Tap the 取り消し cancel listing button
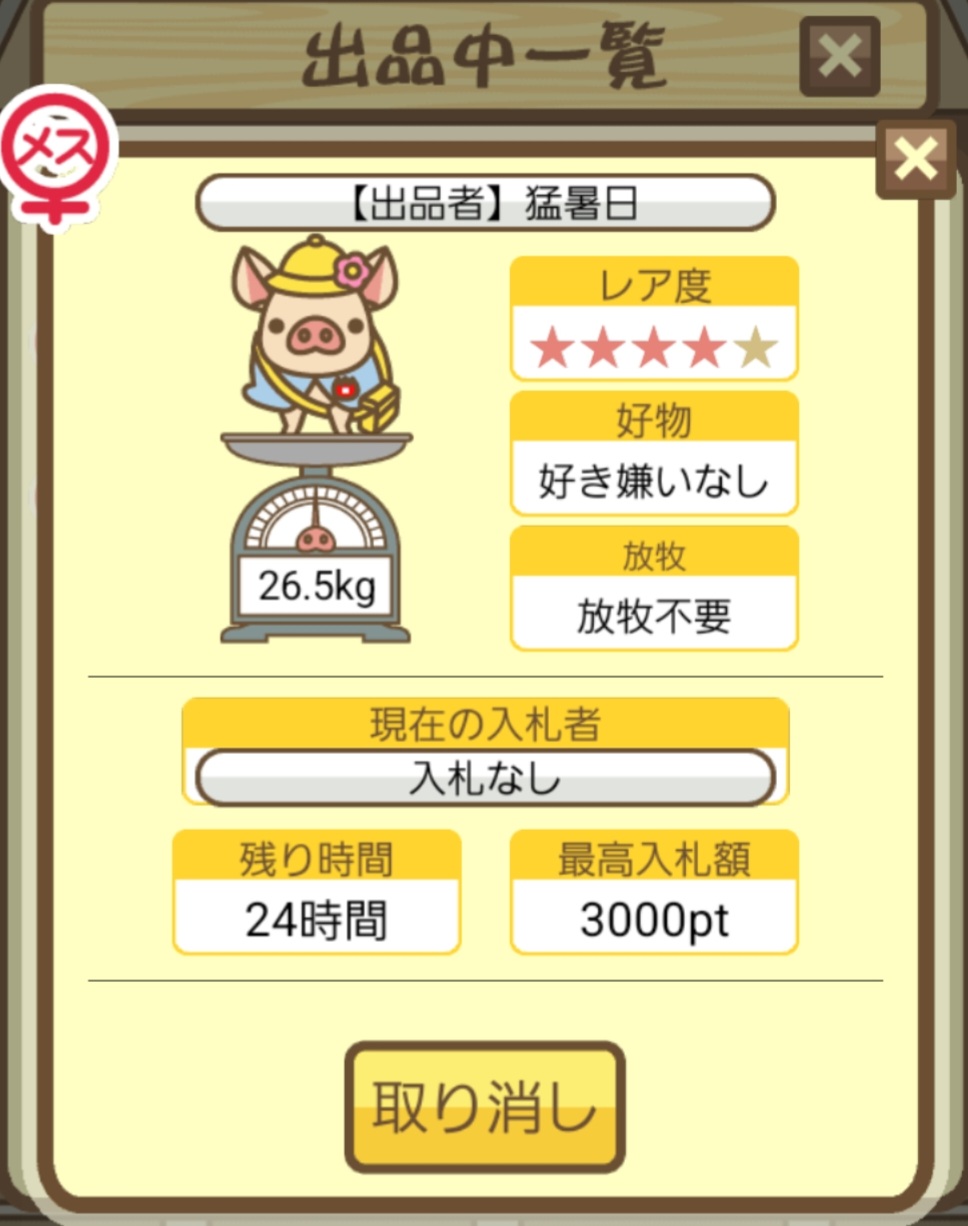 pos(485,1106)
